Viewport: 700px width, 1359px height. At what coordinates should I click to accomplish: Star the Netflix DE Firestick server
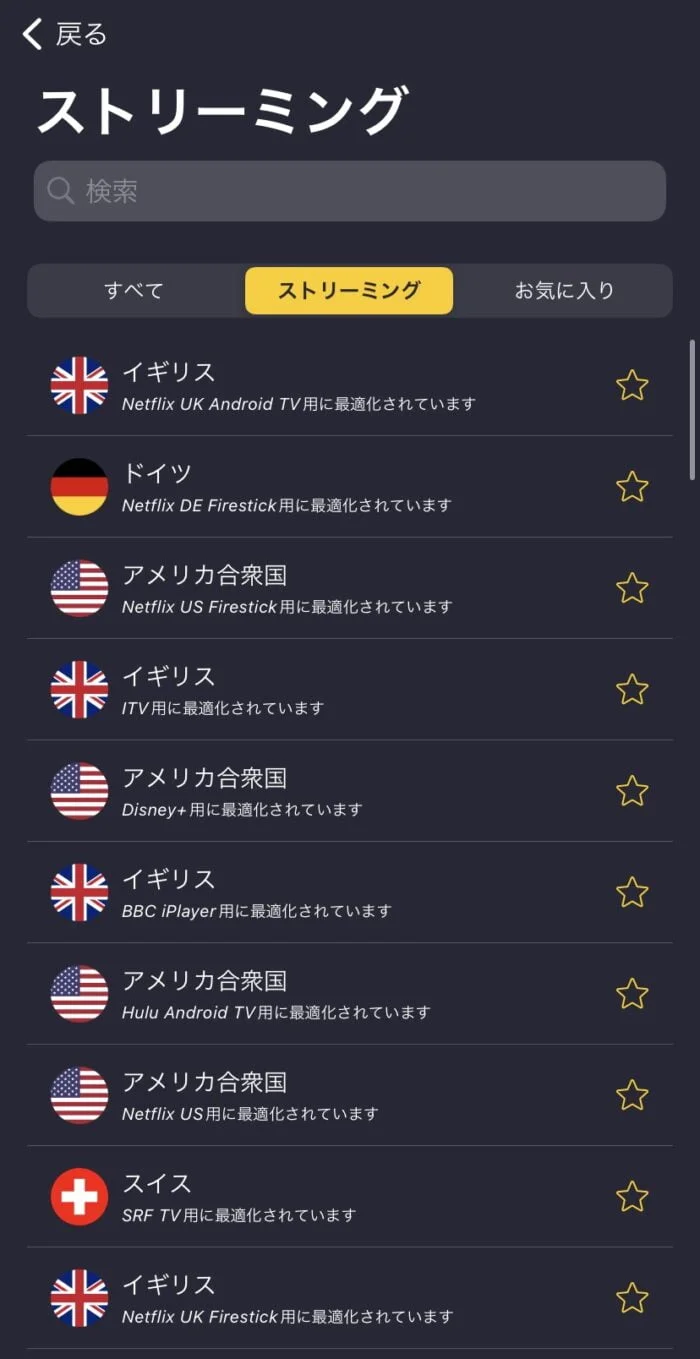[632, 487]
